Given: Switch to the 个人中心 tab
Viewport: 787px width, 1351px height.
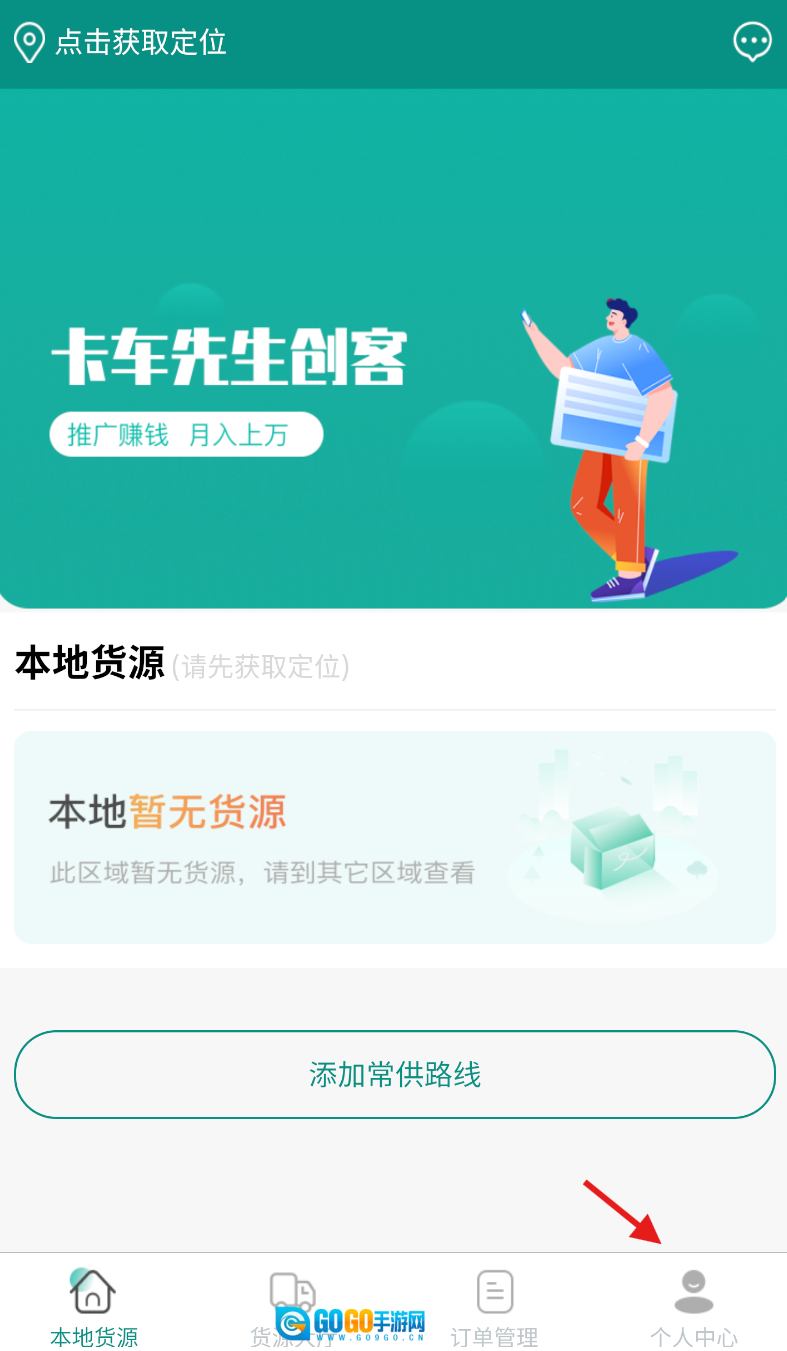Looking at the screenshot, I should [693, 1307].
